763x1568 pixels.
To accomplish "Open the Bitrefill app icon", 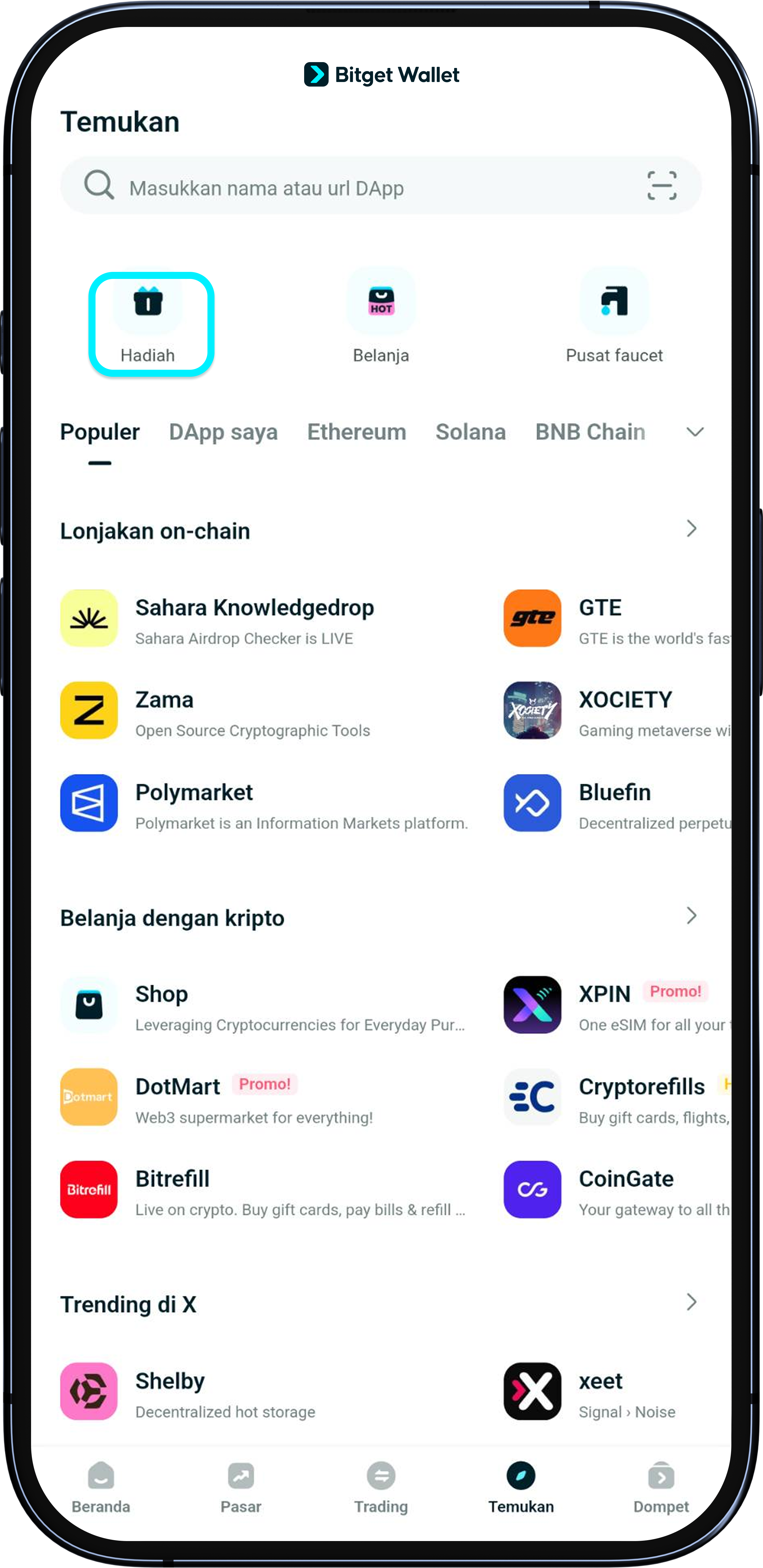I will tap(88, 1190).
